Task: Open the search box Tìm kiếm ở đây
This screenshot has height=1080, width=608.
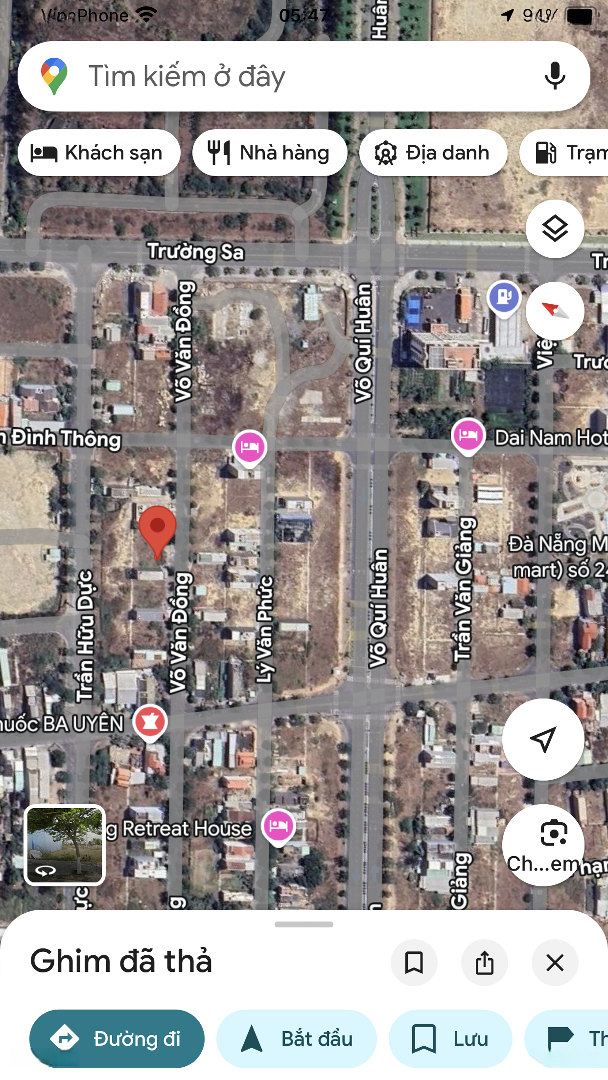Action: (280, 76)
